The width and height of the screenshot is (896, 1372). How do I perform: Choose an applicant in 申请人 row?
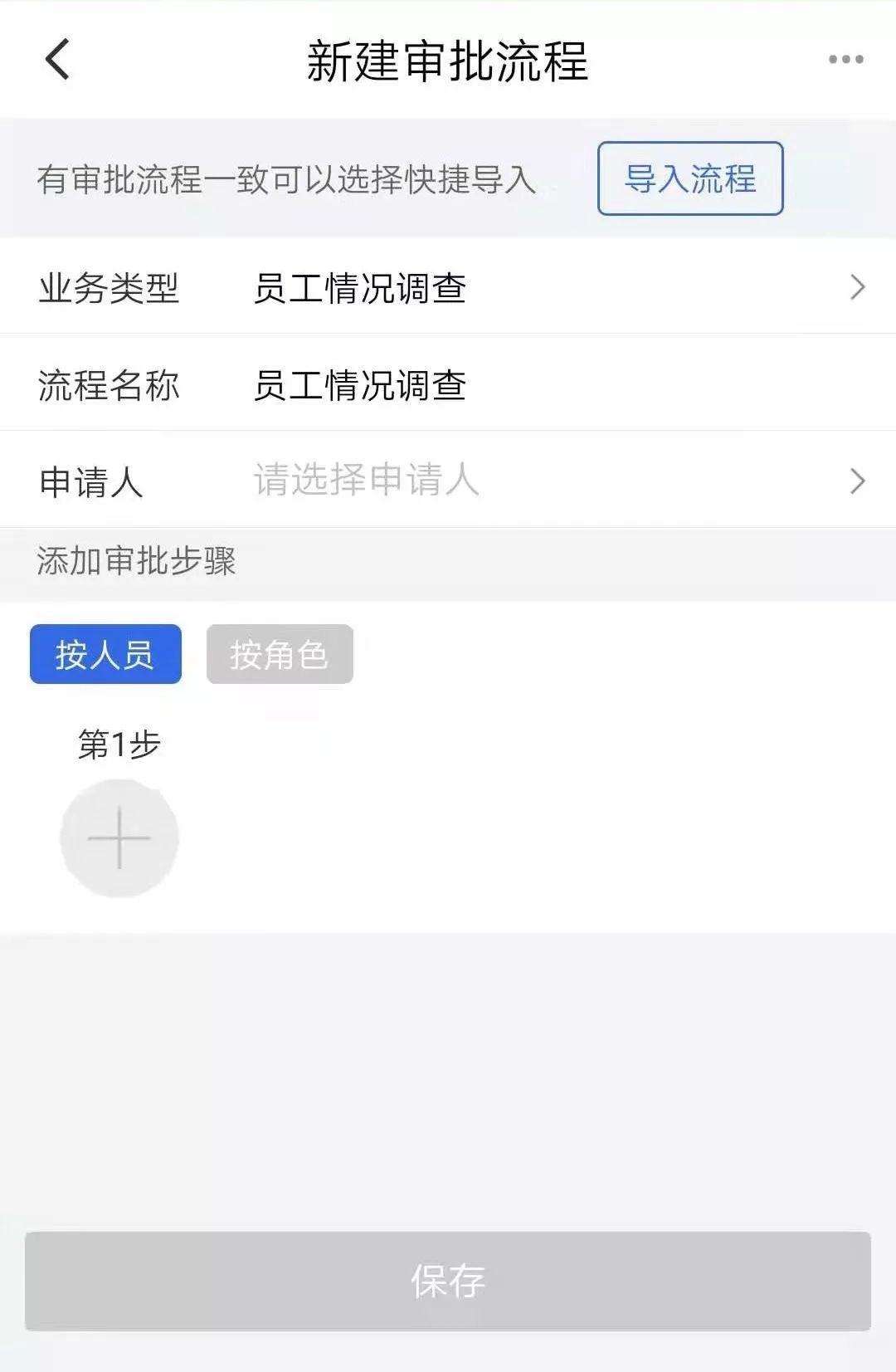click(x=448, y=481)
